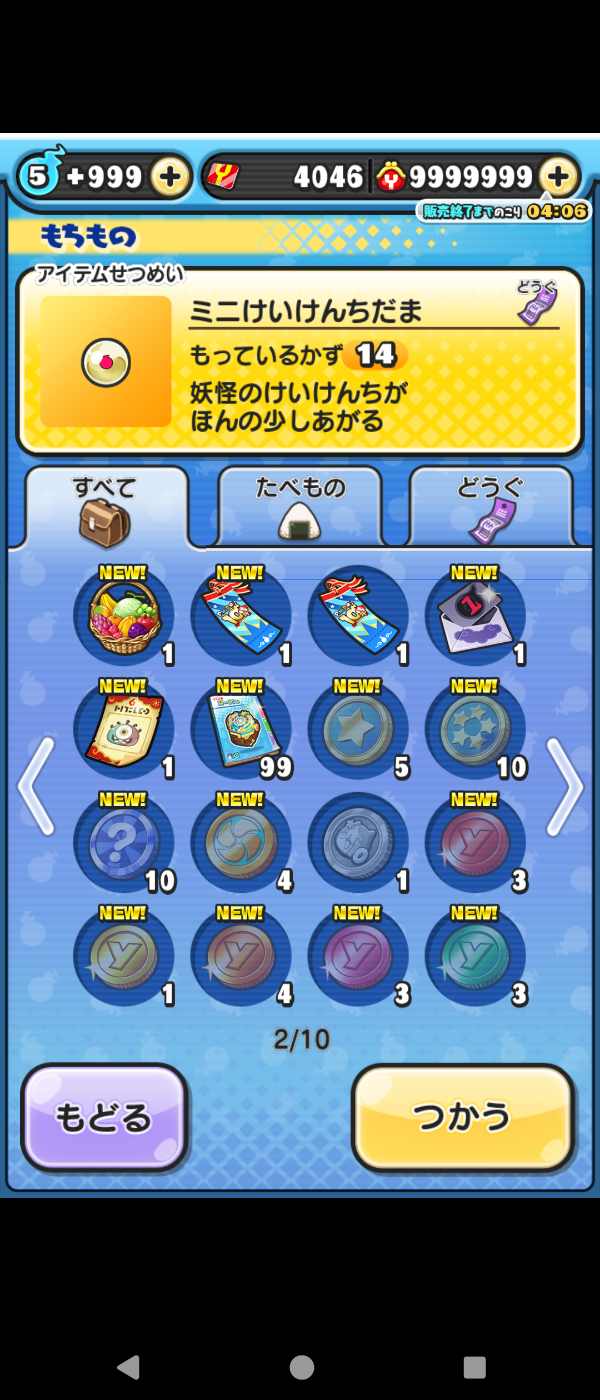Viewport: 600px width, 1400px height.
Task: Go to the previous item page
Action: (x=36, y=787)
